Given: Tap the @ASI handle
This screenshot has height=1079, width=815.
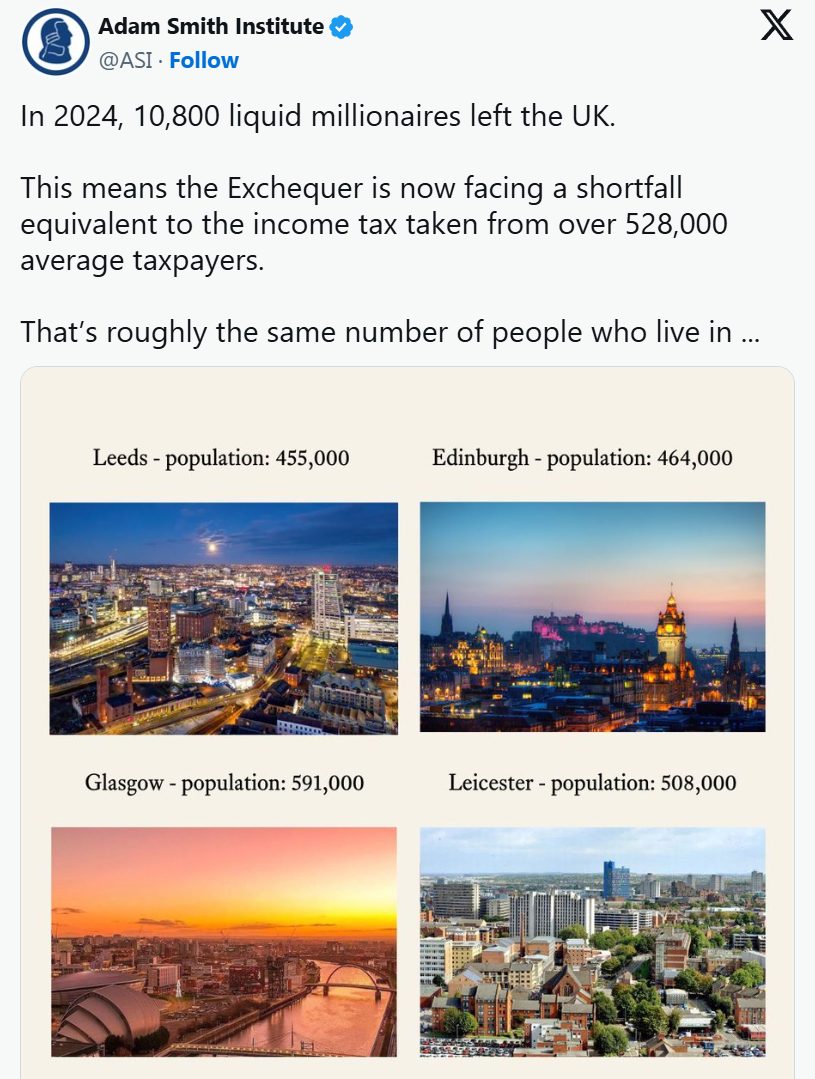Looking at the screenshot, I should tap(124, 60).
